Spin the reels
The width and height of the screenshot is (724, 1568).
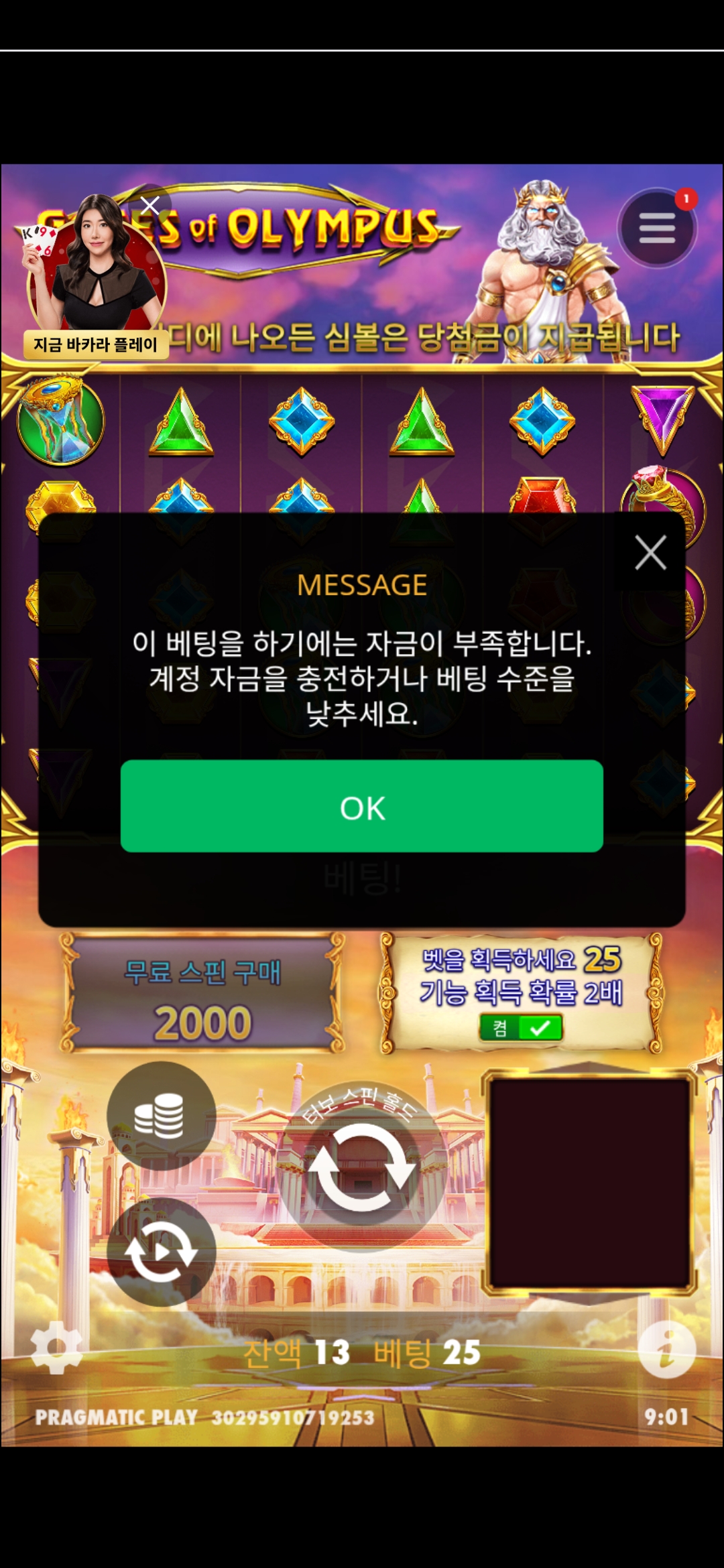tap(362, 1168)
